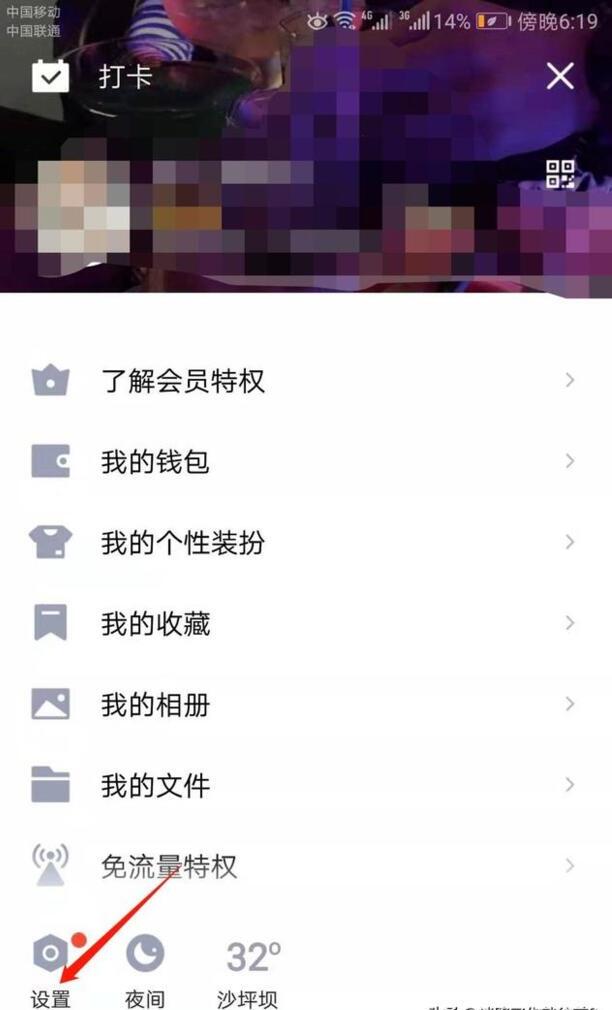Open 设置 settings
The width and height of the screenshot is (612, 1010).
[50, 967]
